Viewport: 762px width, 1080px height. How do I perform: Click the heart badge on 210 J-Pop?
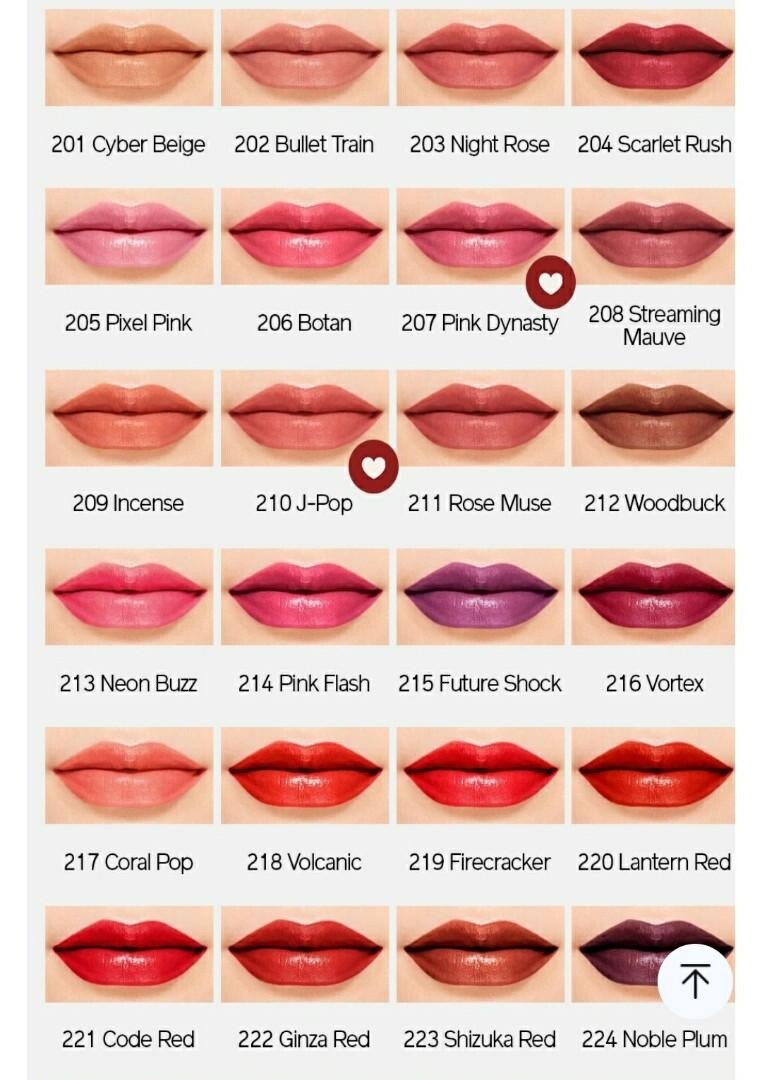coord(373,465)
